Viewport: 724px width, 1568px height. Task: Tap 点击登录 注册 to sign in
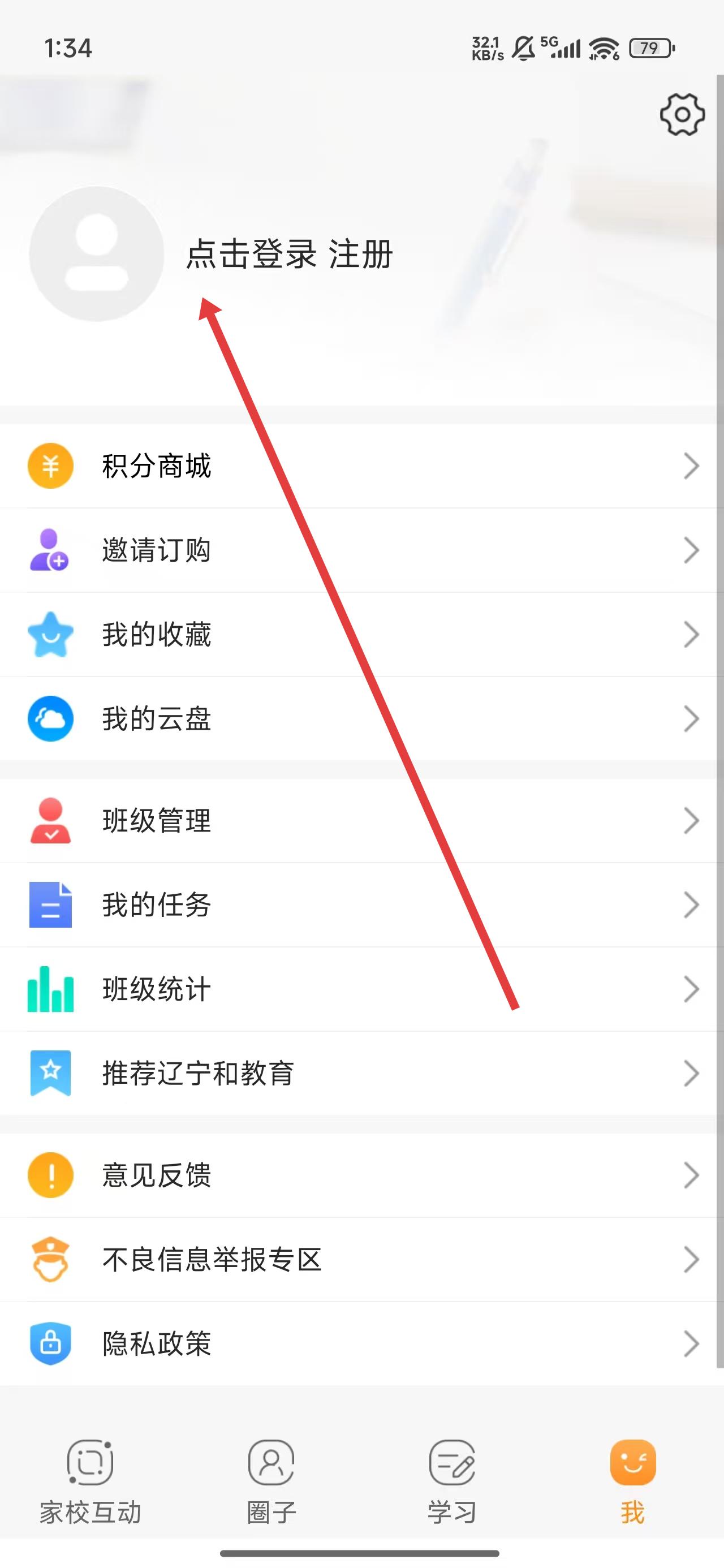(289, 254)
